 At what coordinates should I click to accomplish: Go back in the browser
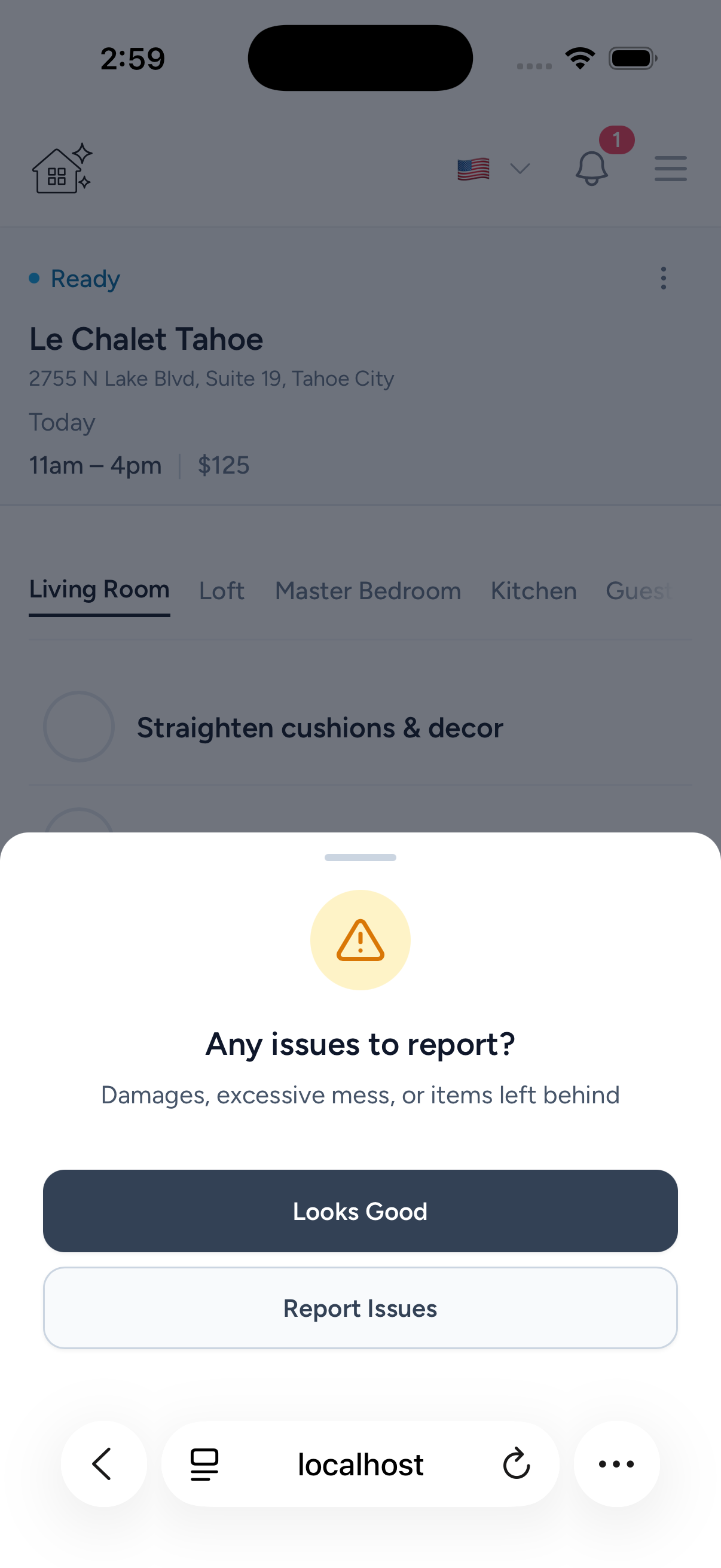pyautogui.click(x=103, y=1464)
